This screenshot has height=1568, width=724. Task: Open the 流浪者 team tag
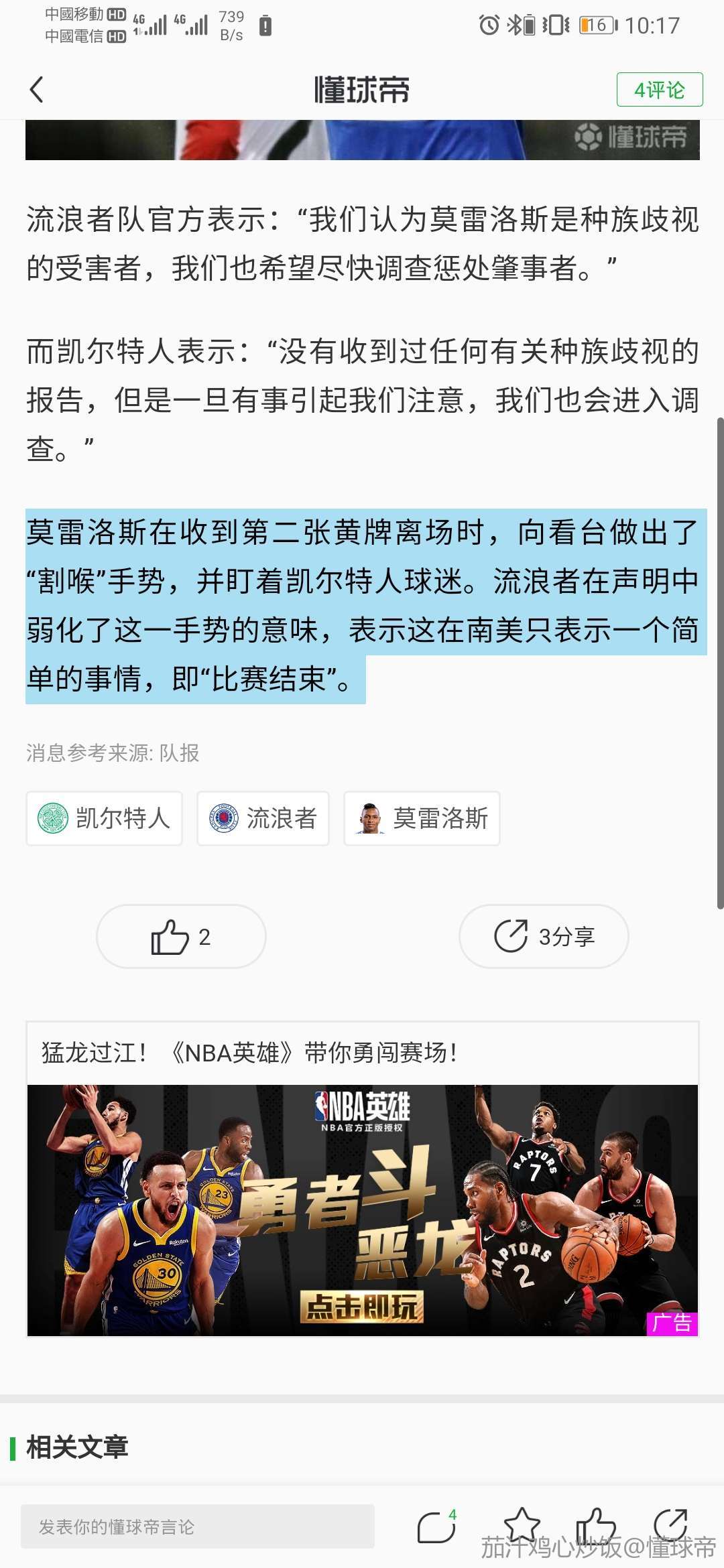click(x=263, y=818)
